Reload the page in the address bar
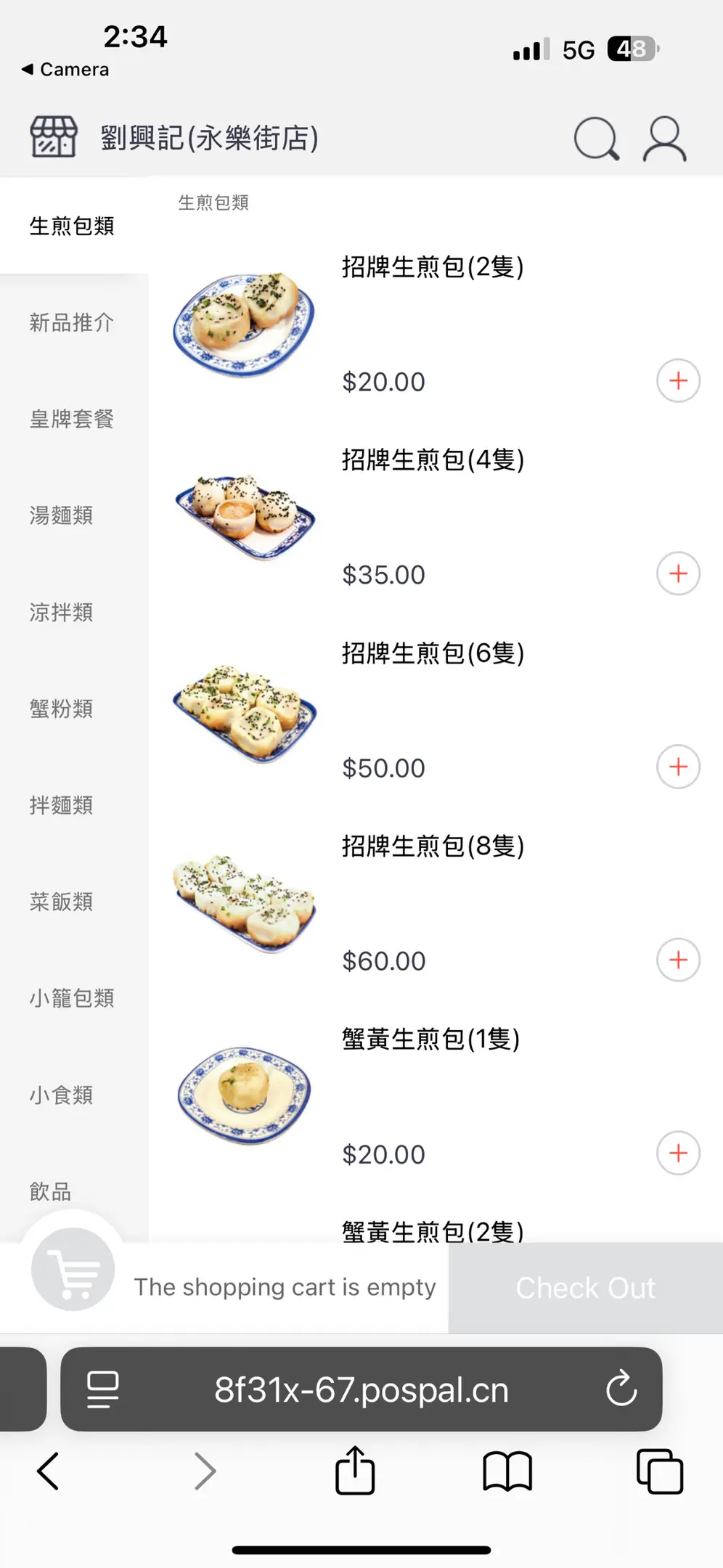723x1568 pixels. [621, 1389]
